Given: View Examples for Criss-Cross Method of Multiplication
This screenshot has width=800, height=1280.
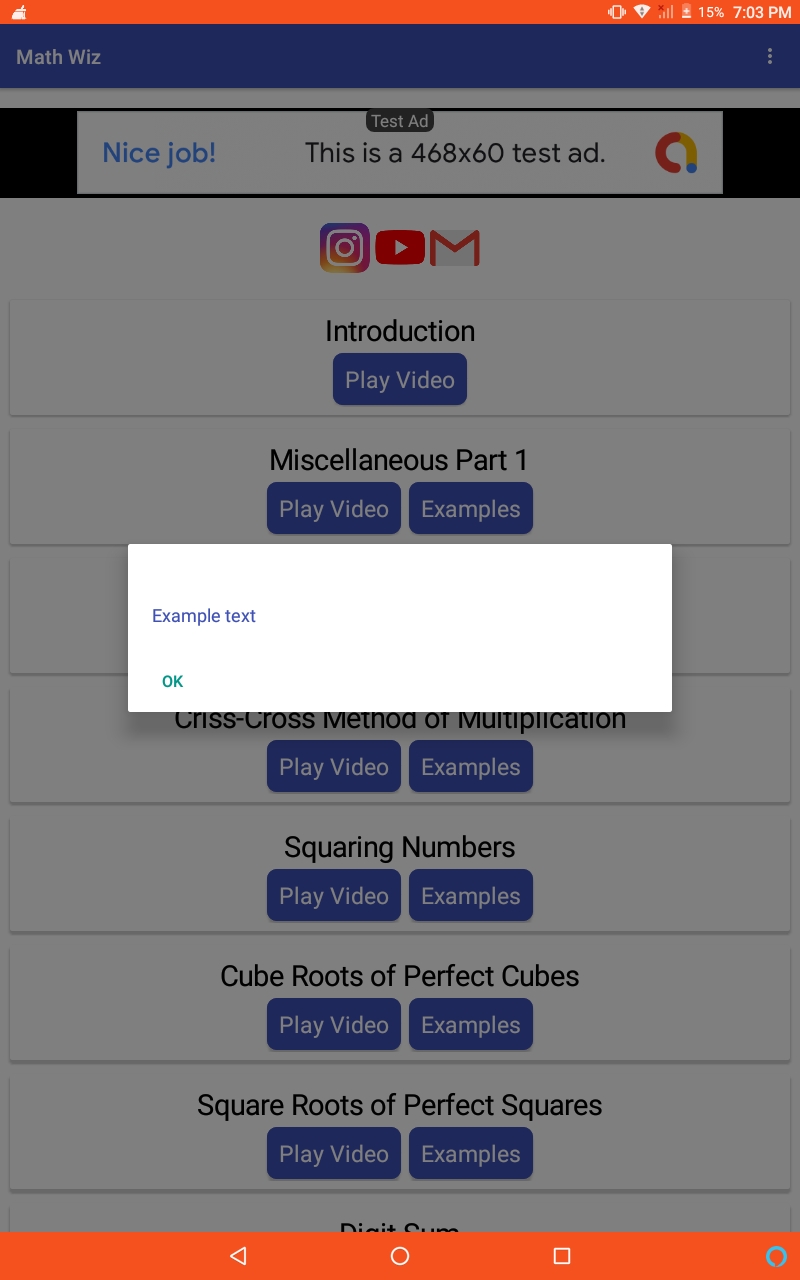Looking at the screenshot, I should [x=471, y=767].
